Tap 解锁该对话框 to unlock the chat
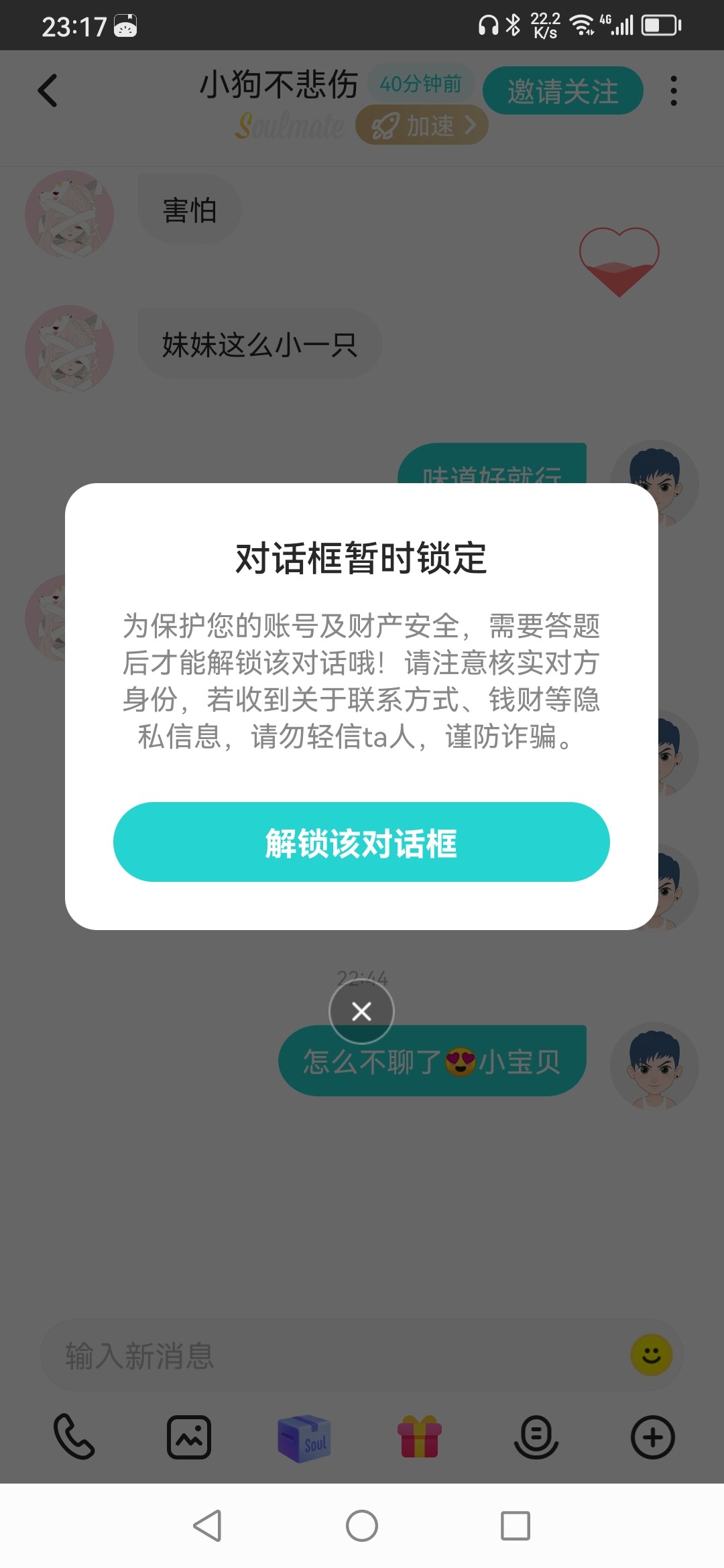Image resolution: width=724 pixels, height=1568 pixels. click(x=361, y=842)
